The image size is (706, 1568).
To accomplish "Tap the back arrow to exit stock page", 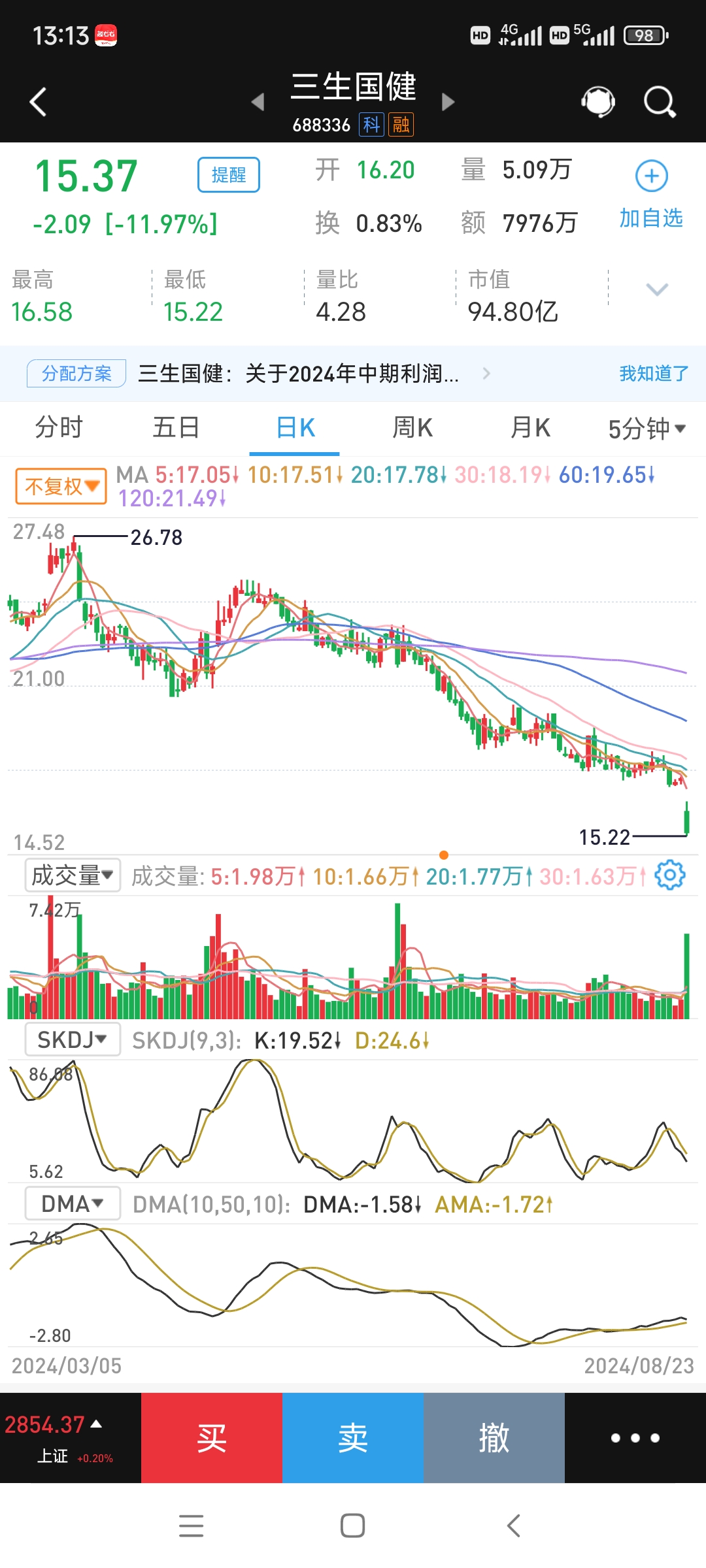I will (37, 101).
